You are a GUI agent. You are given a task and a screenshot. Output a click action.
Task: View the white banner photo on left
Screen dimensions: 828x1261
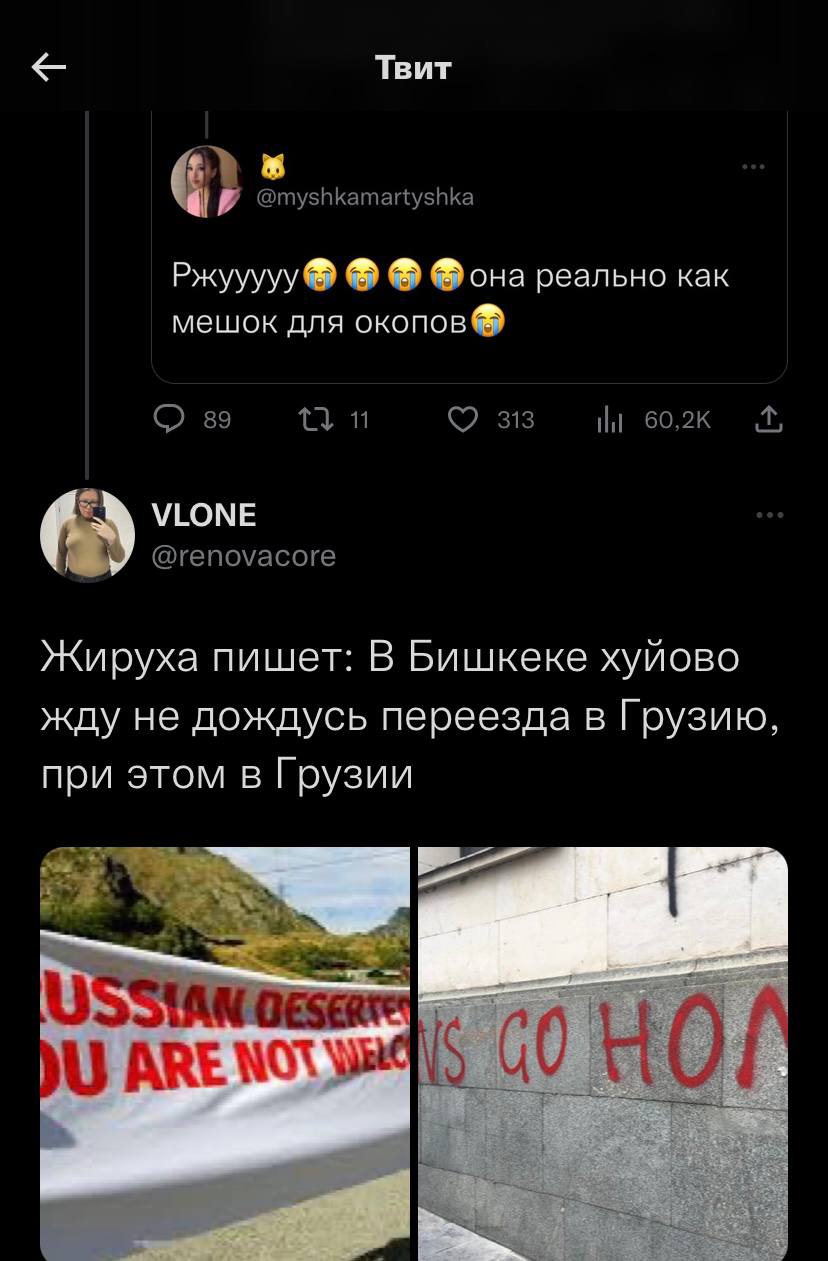(225, 1052)
